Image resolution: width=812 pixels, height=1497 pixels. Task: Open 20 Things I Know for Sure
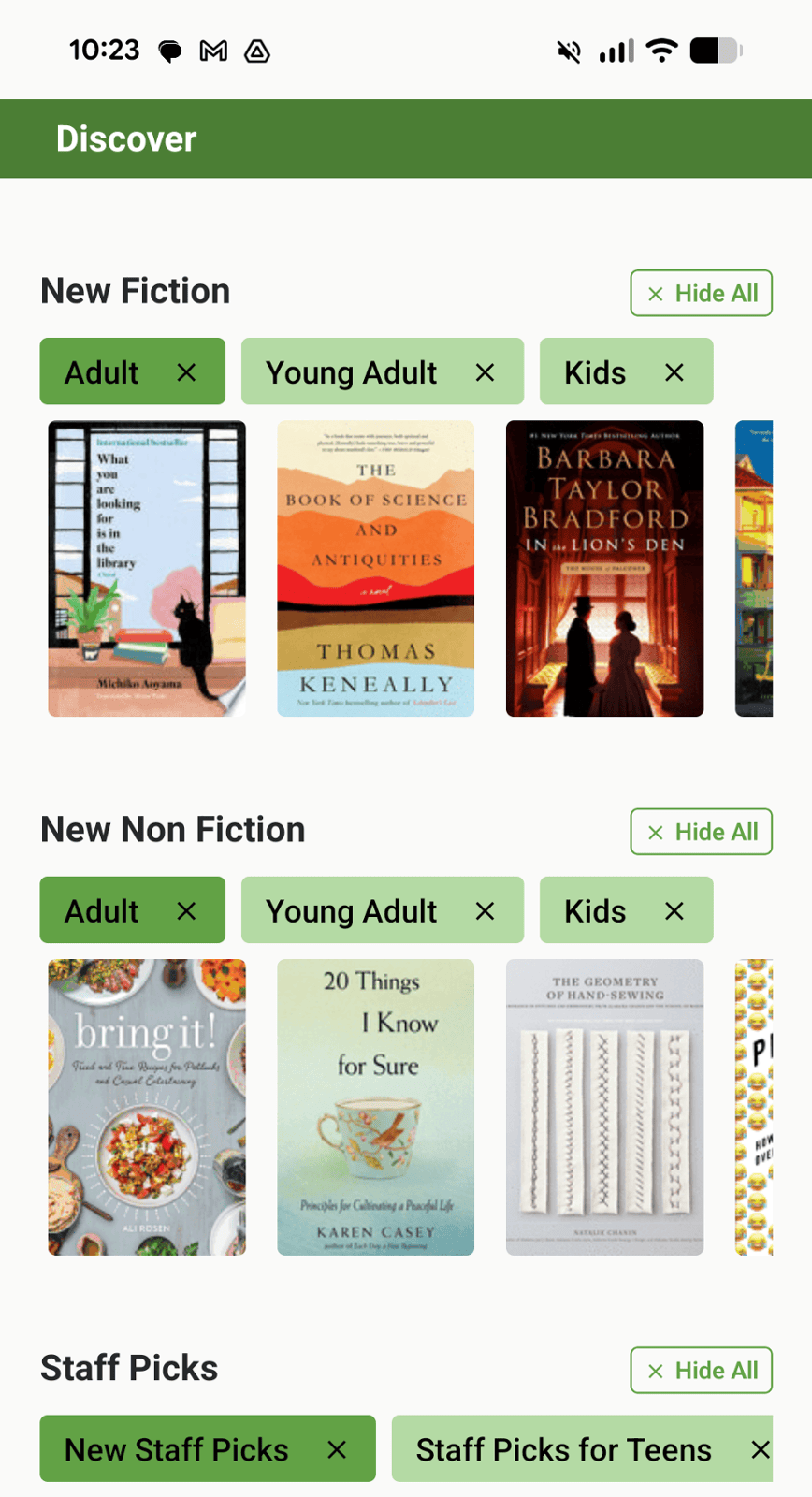click(x=375, y=1107)
